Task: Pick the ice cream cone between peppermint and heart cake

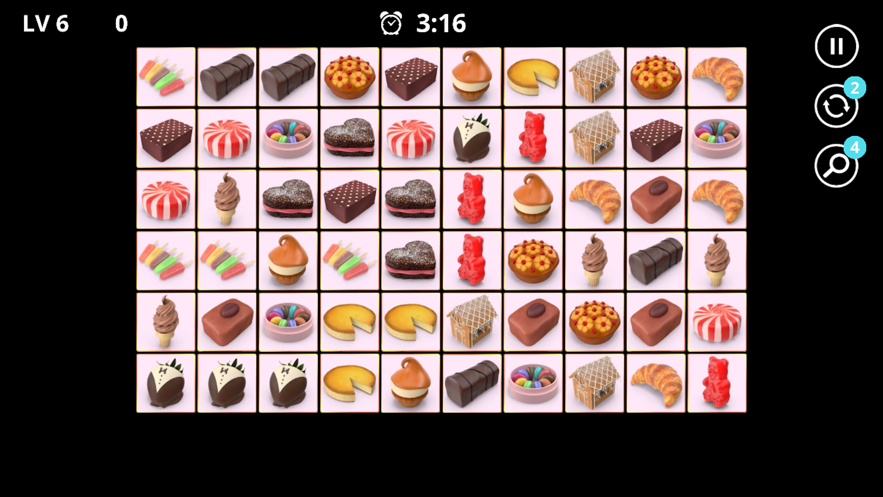Action: click(227, 199)
